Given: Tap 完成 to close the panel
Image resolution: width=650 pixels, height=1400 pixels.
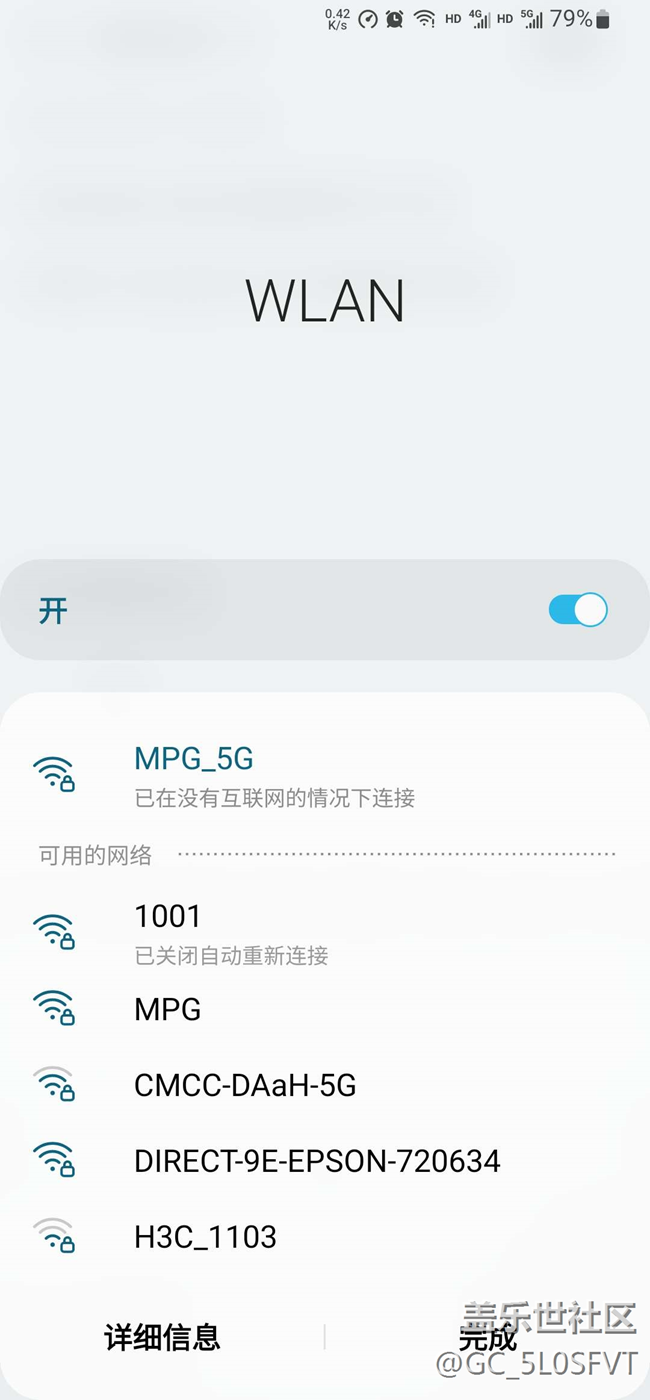Looking at the screenshot, I should point(487,1337).
